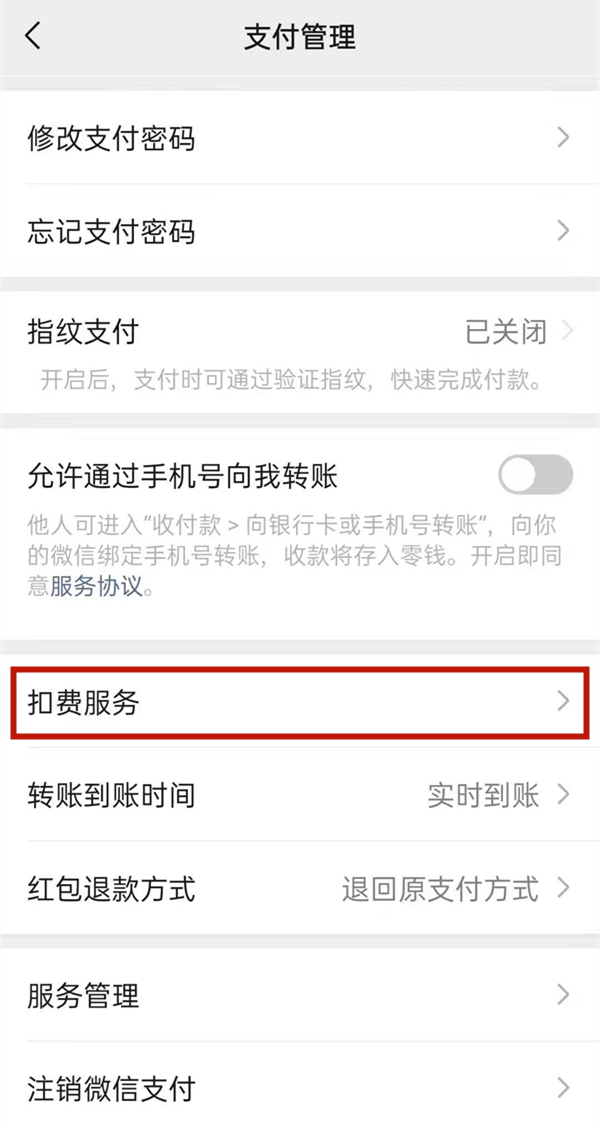This screenshot has width=600, height=1128.
Task: Open 扣费服务 row
Action: [300, 703]
